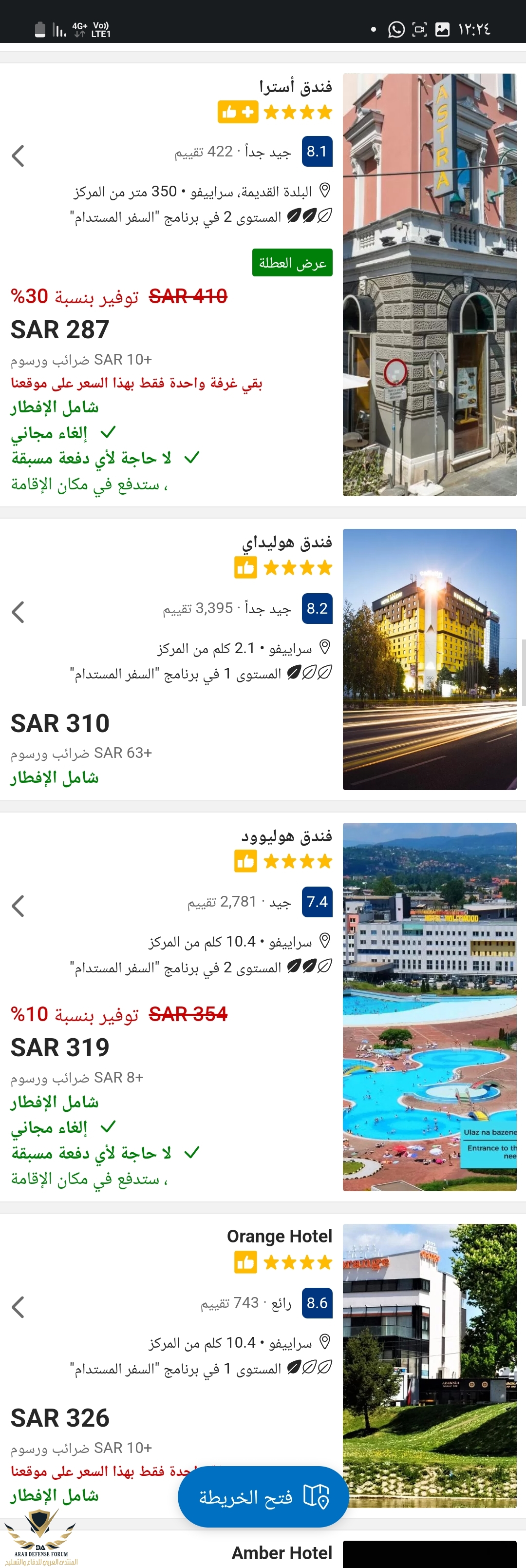Tap the arrow on فندق هوليوود listing
Image resolution: width=526 pixels, height=1568 pixels.
(x=18, y=906)
